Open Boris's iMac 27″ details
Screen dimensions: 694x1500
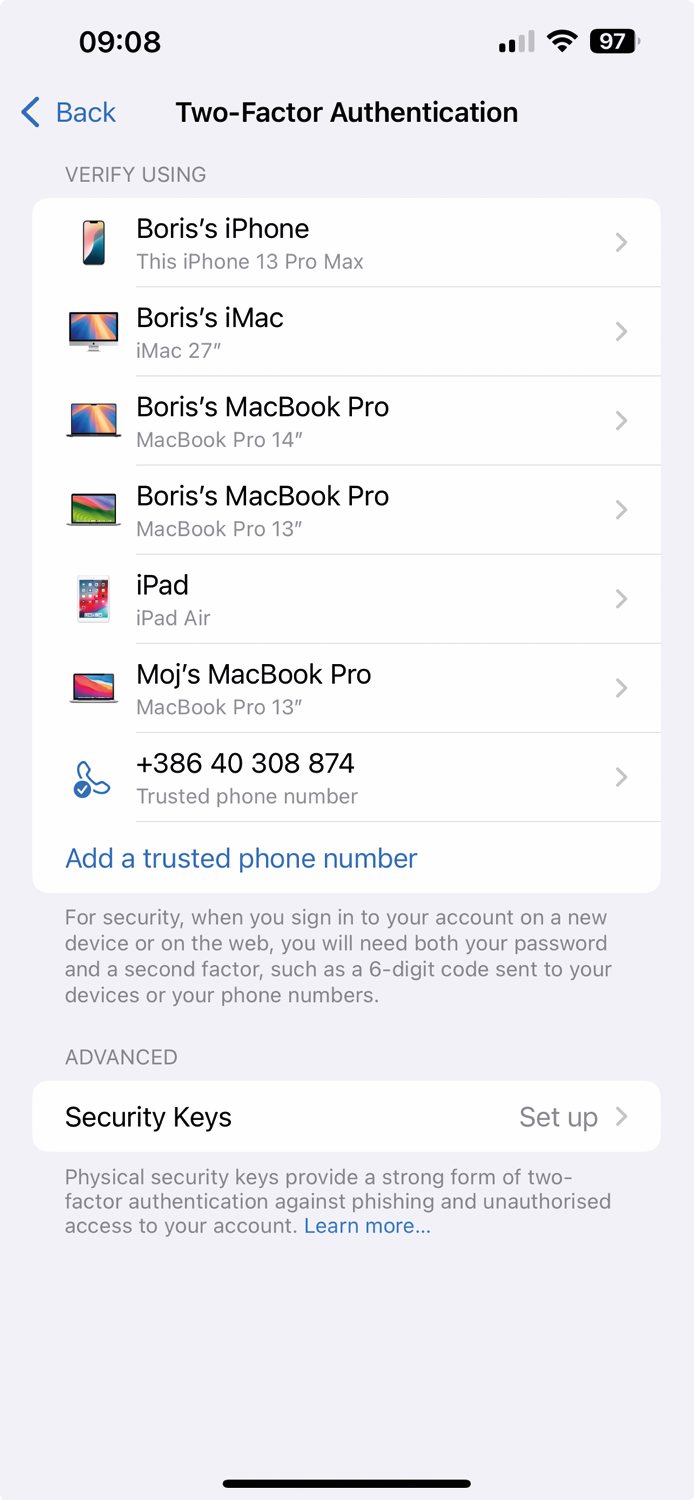[x=346, y=332]
